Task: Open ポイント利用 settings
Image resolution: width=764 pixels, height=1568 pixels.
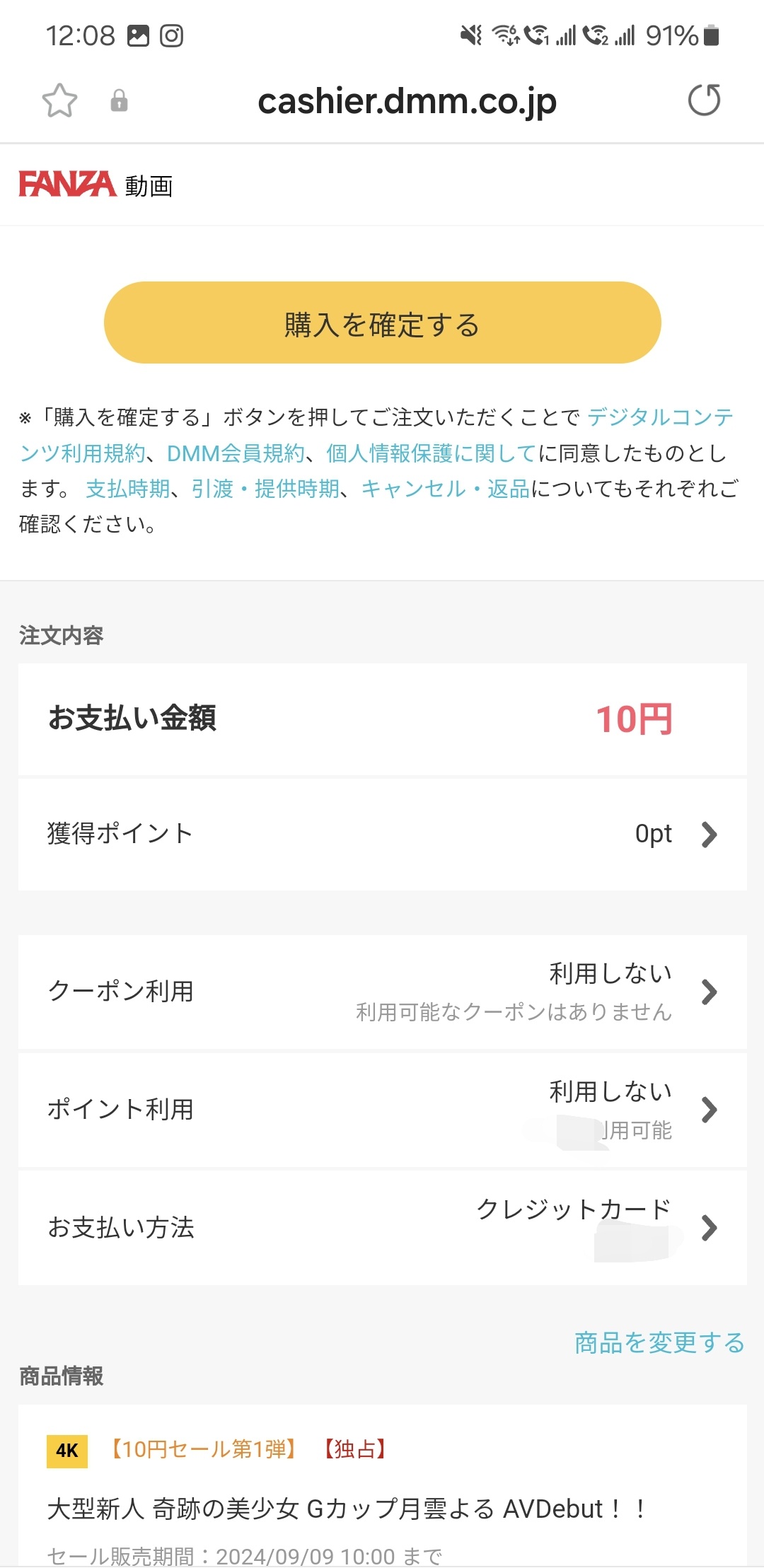Action: [382, 1110]
